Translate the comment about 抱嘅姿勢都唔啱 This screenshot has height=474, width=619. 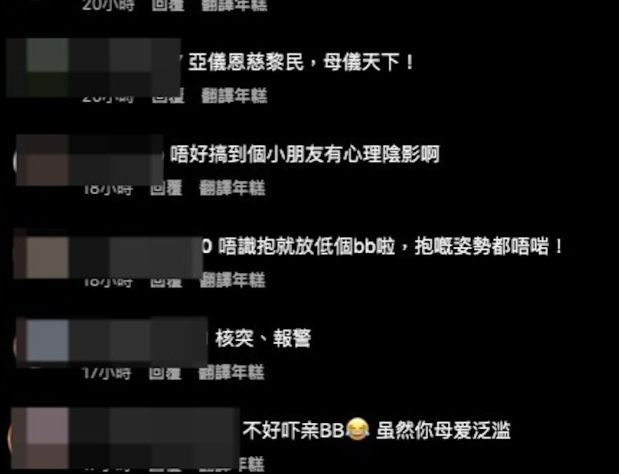point(232,280)
